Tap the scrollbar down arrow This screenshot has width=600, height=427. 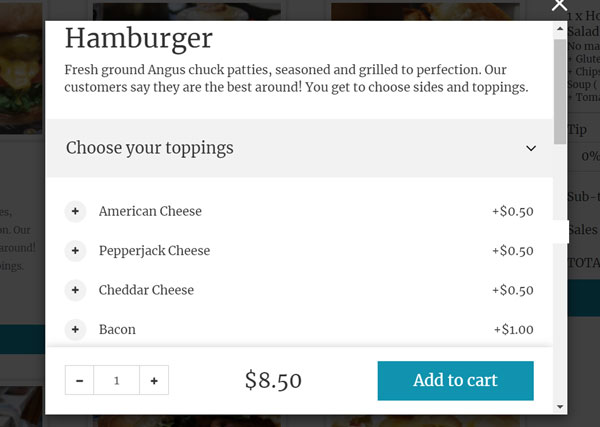560,407
